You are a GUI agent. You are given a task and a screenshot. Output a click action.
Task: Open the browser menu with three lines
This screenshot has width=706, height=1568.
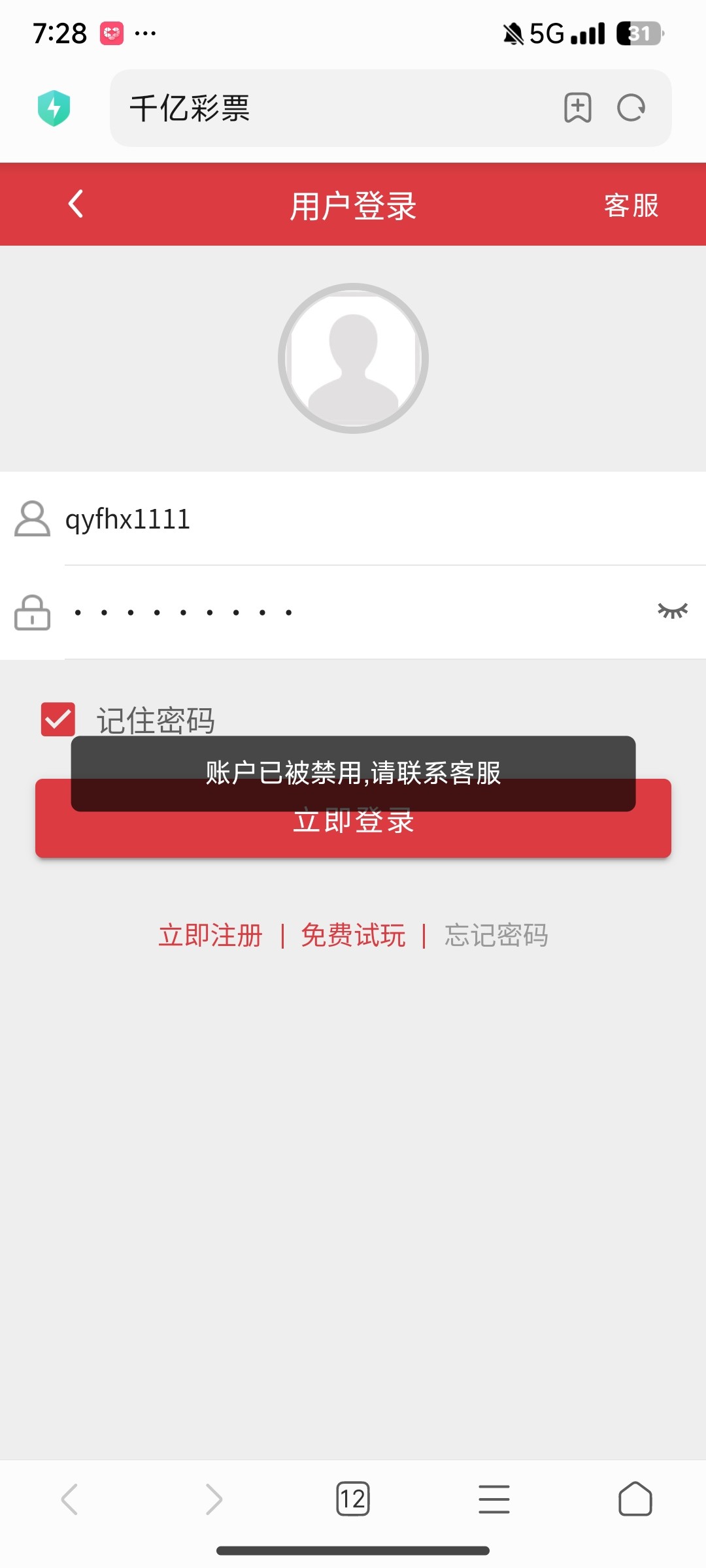[494, 1499]
